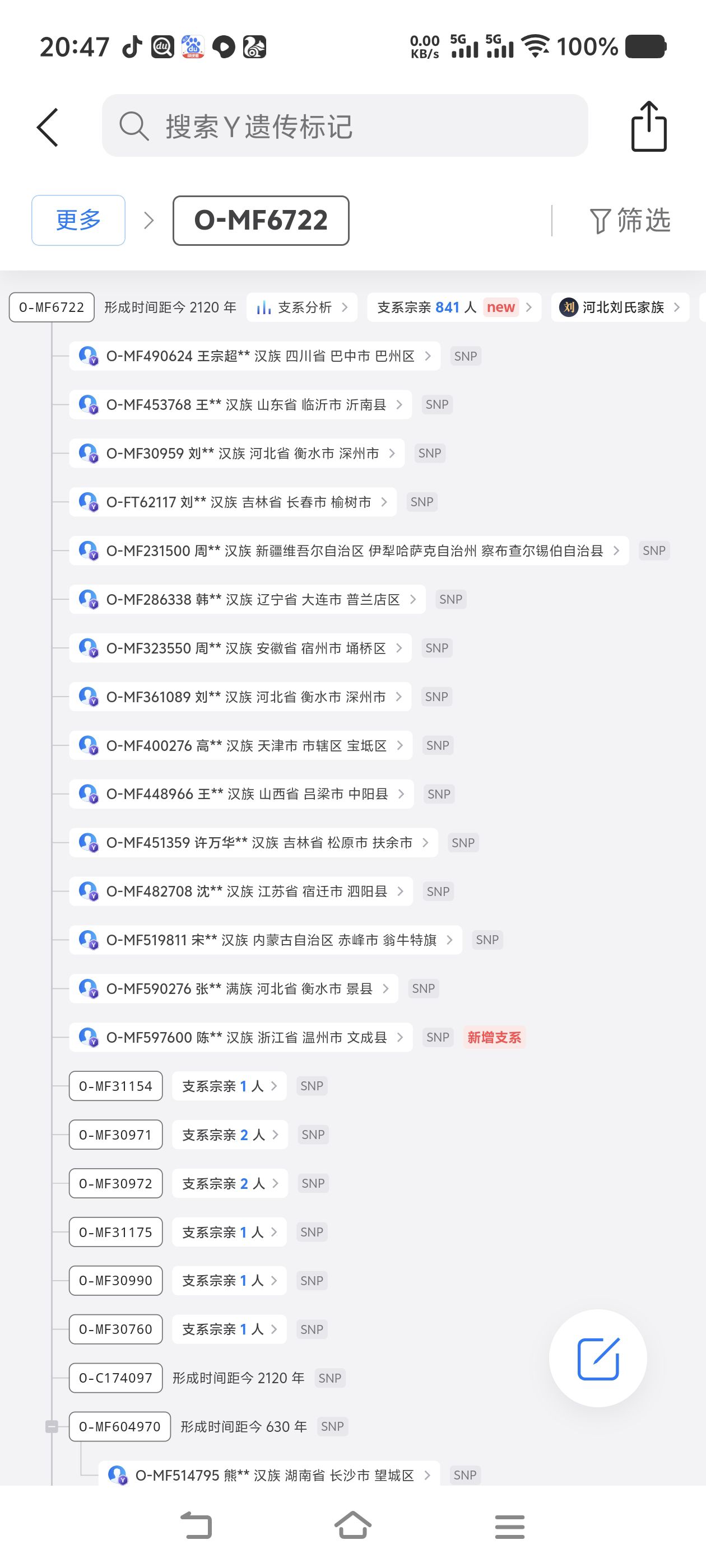Open entry O-MF231500 周 新疆
The height and width of the screenshot is (1568, 706).
tap(349, 551)
